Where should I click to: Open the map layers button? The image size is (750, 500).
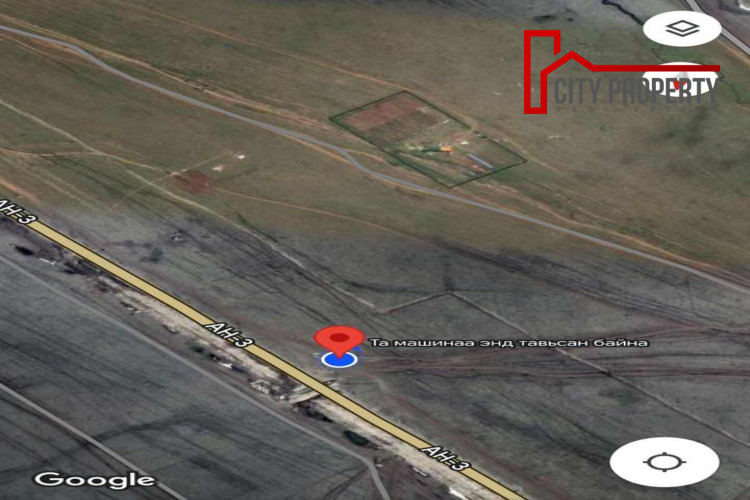(681, 28)
